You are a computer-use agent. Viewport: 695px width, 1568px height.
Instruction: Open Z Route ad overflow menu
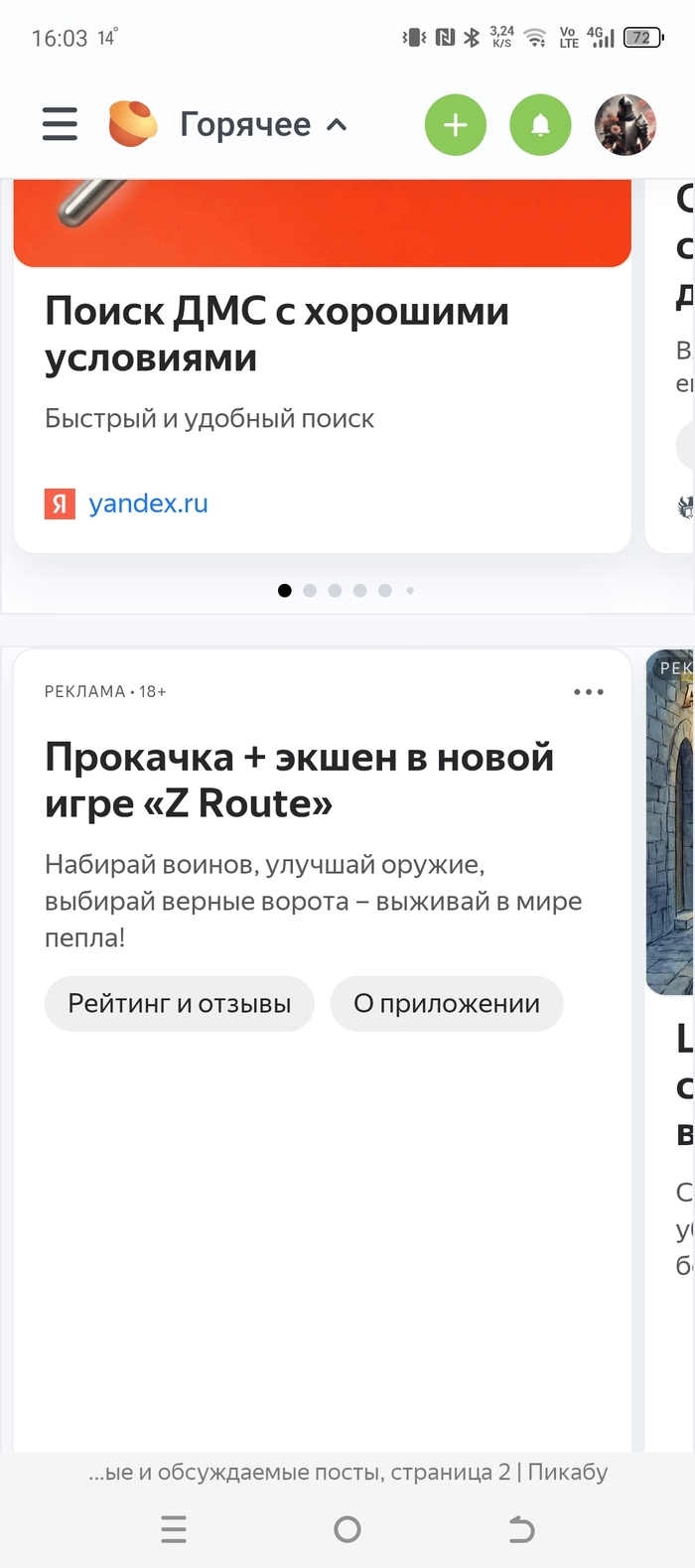[x=589, y=691]
